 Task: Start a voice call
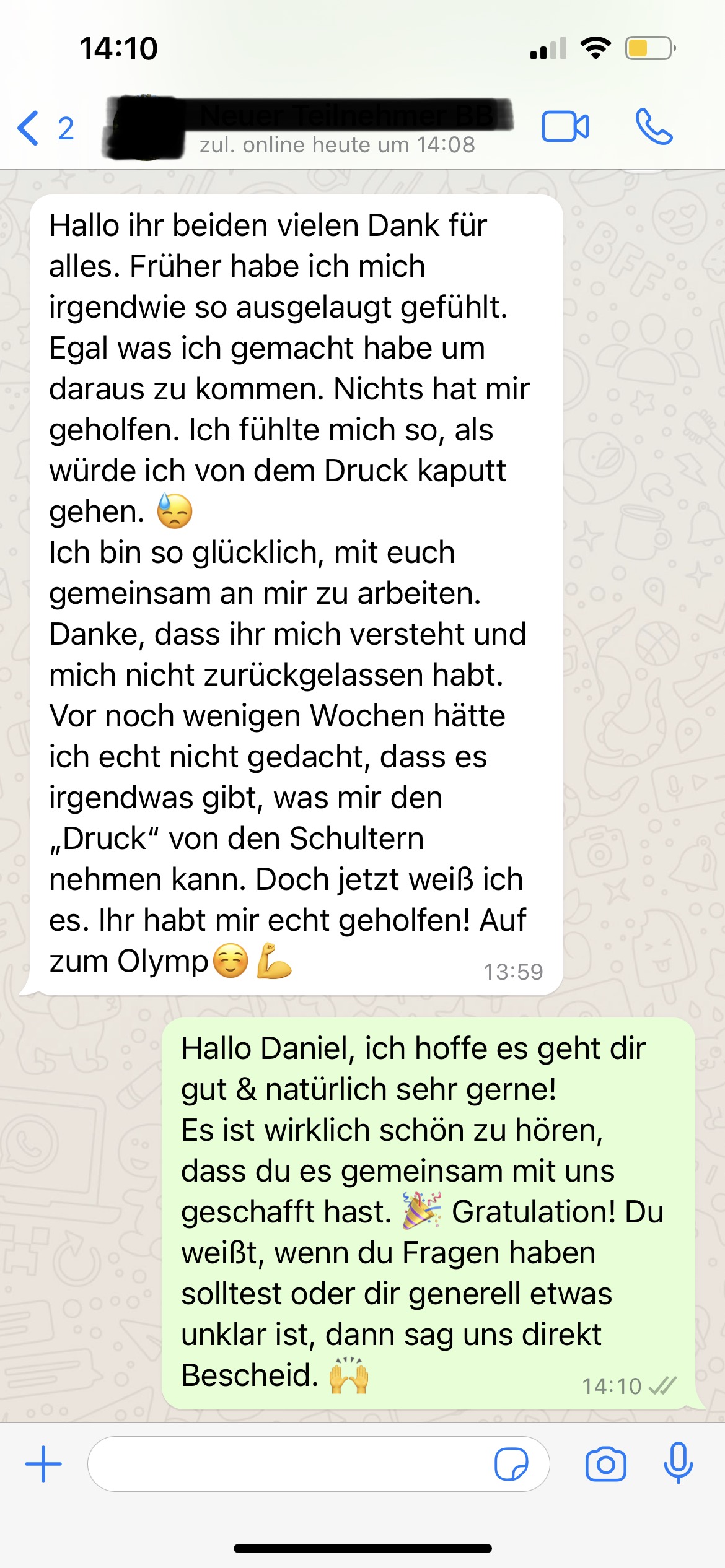click(654, 127)
